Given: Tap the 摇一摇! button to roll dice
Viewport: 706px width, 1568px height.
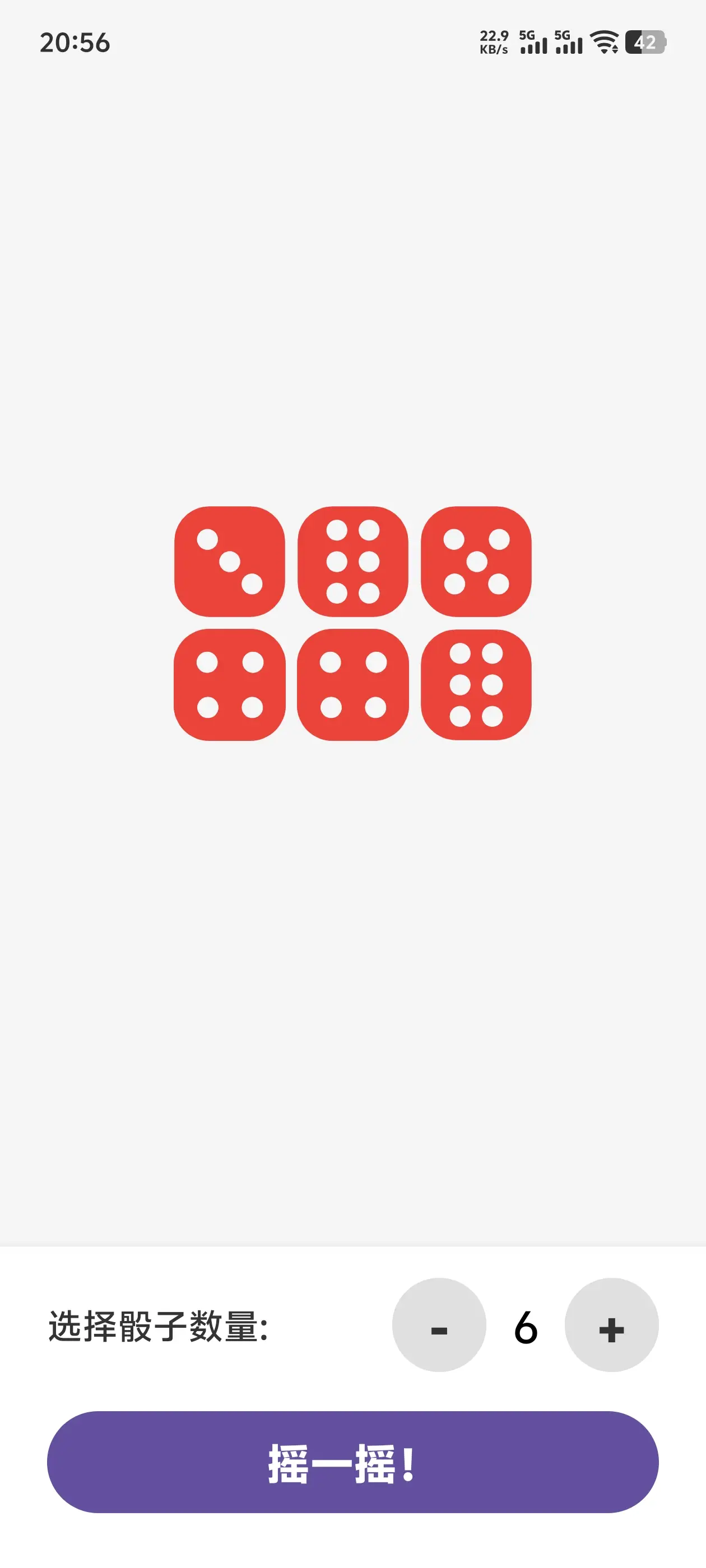Looking at the screenshot, I should coord(352,1462).
